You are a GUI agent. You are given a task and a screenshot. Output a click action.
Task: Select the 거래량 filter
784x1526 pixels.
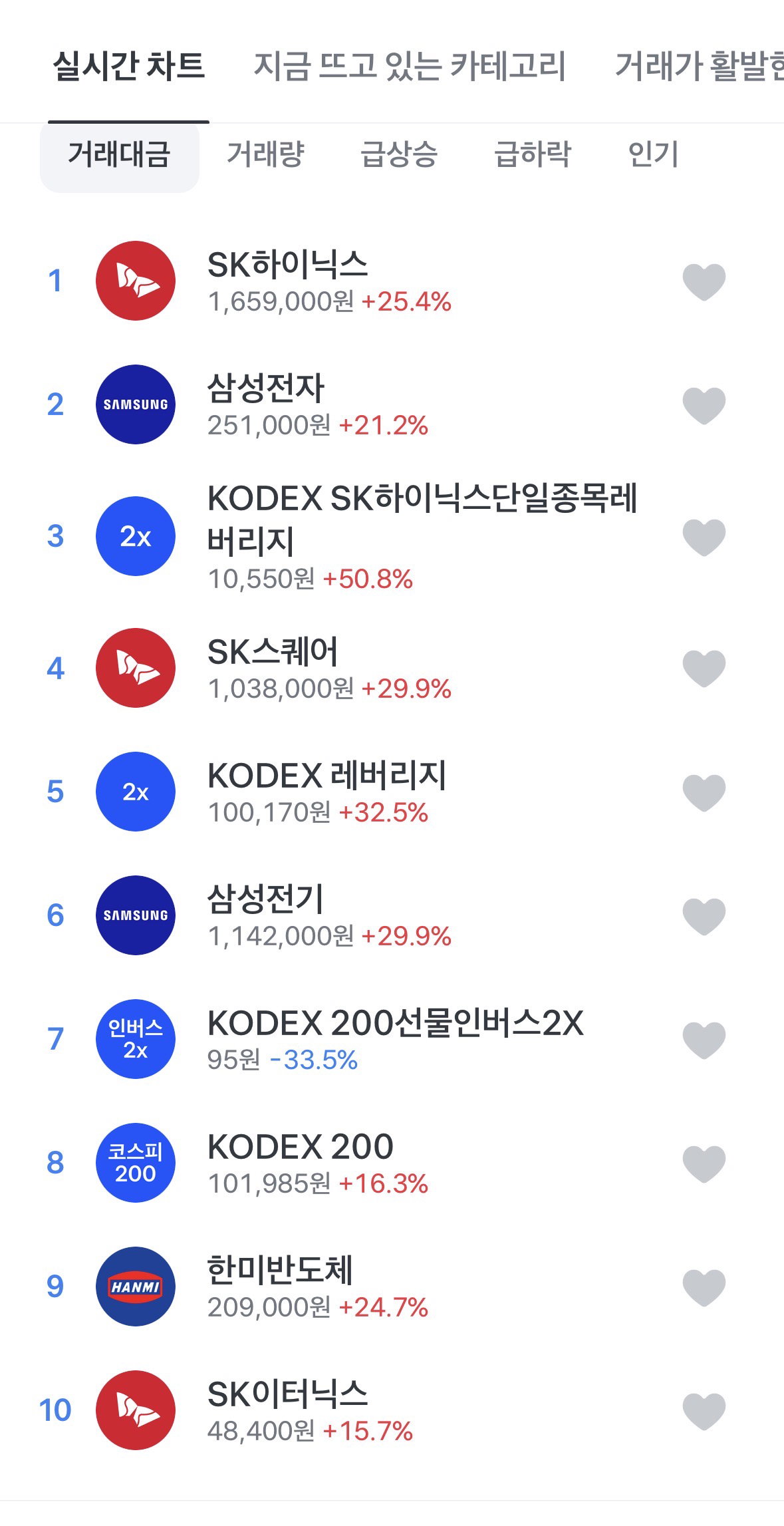(x=265, y=154)
